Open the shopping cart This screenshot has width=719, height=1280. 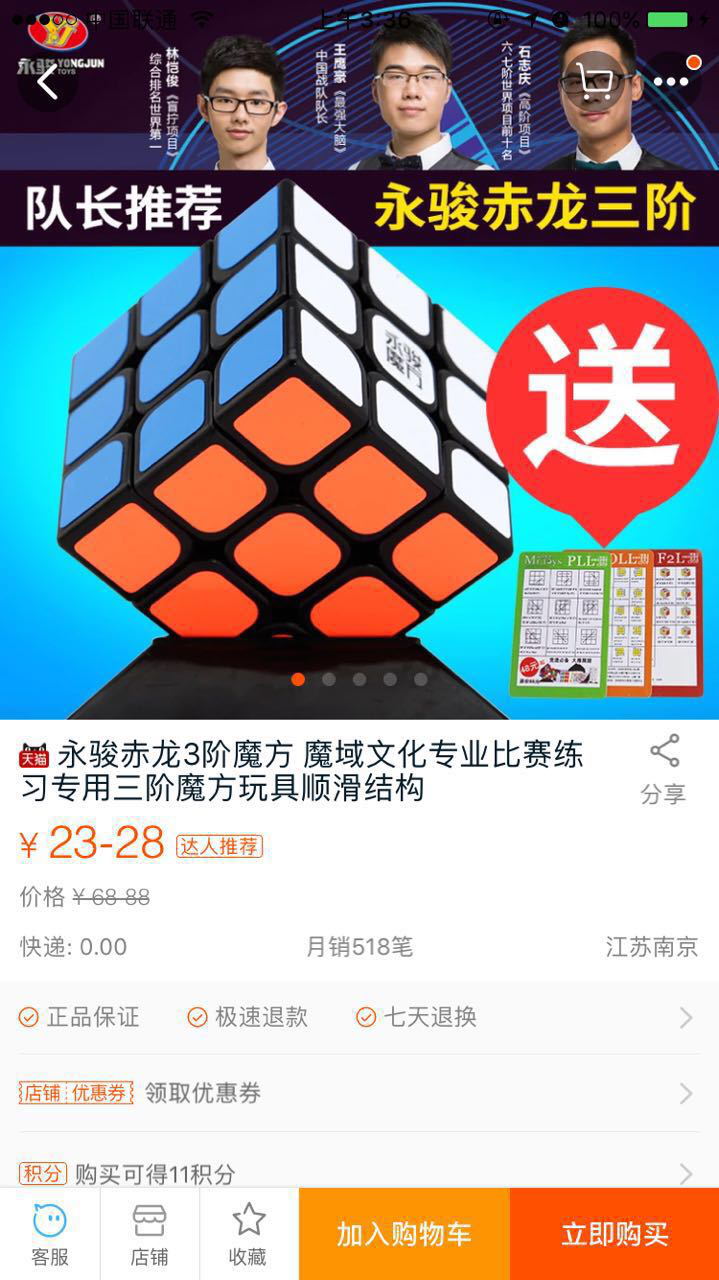pyautogui.click(x=595, y=82)
